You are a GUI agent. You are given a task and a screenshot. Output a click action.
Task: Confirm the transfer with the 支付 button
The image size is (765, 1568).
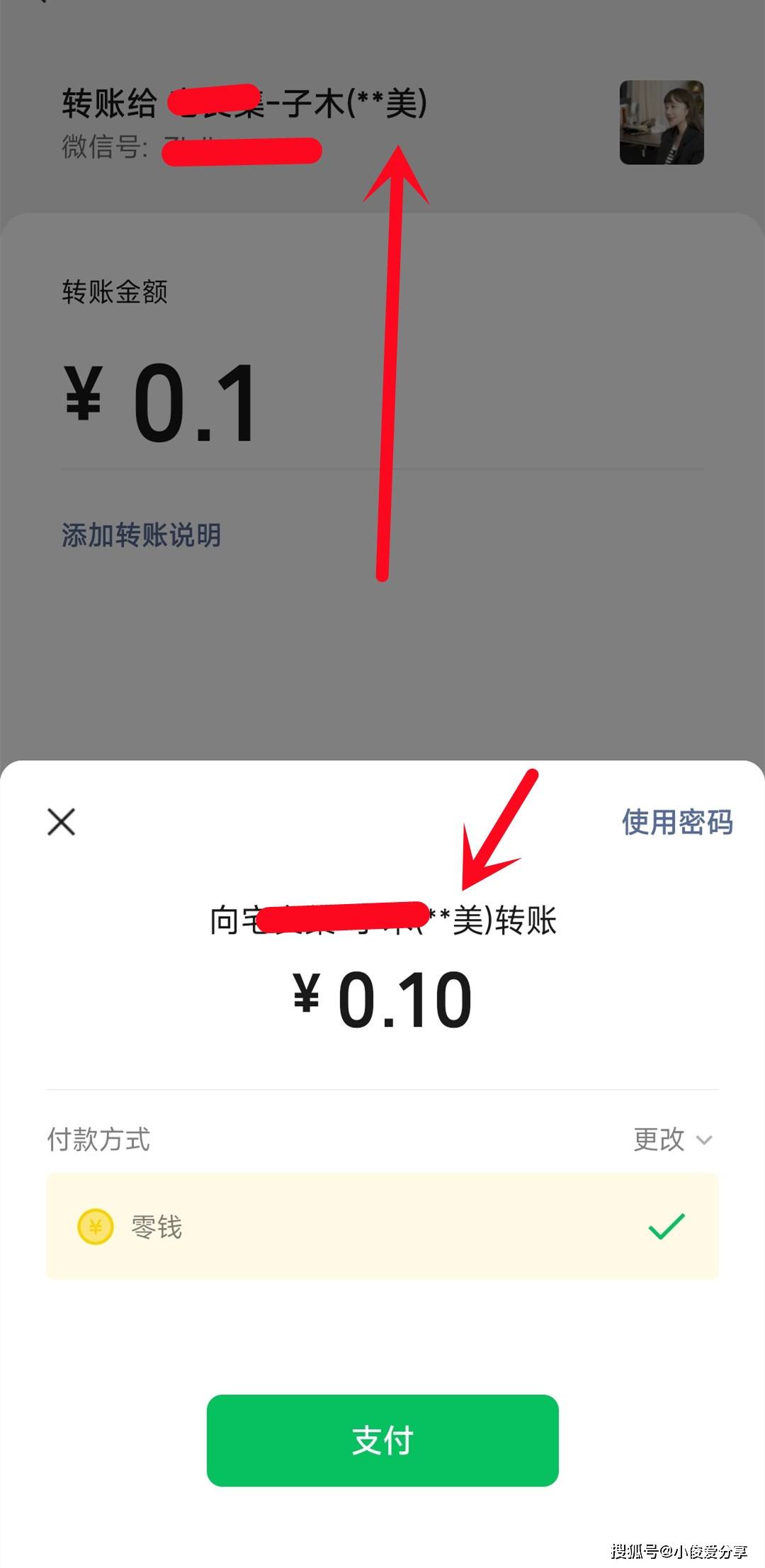[382, 1440]
